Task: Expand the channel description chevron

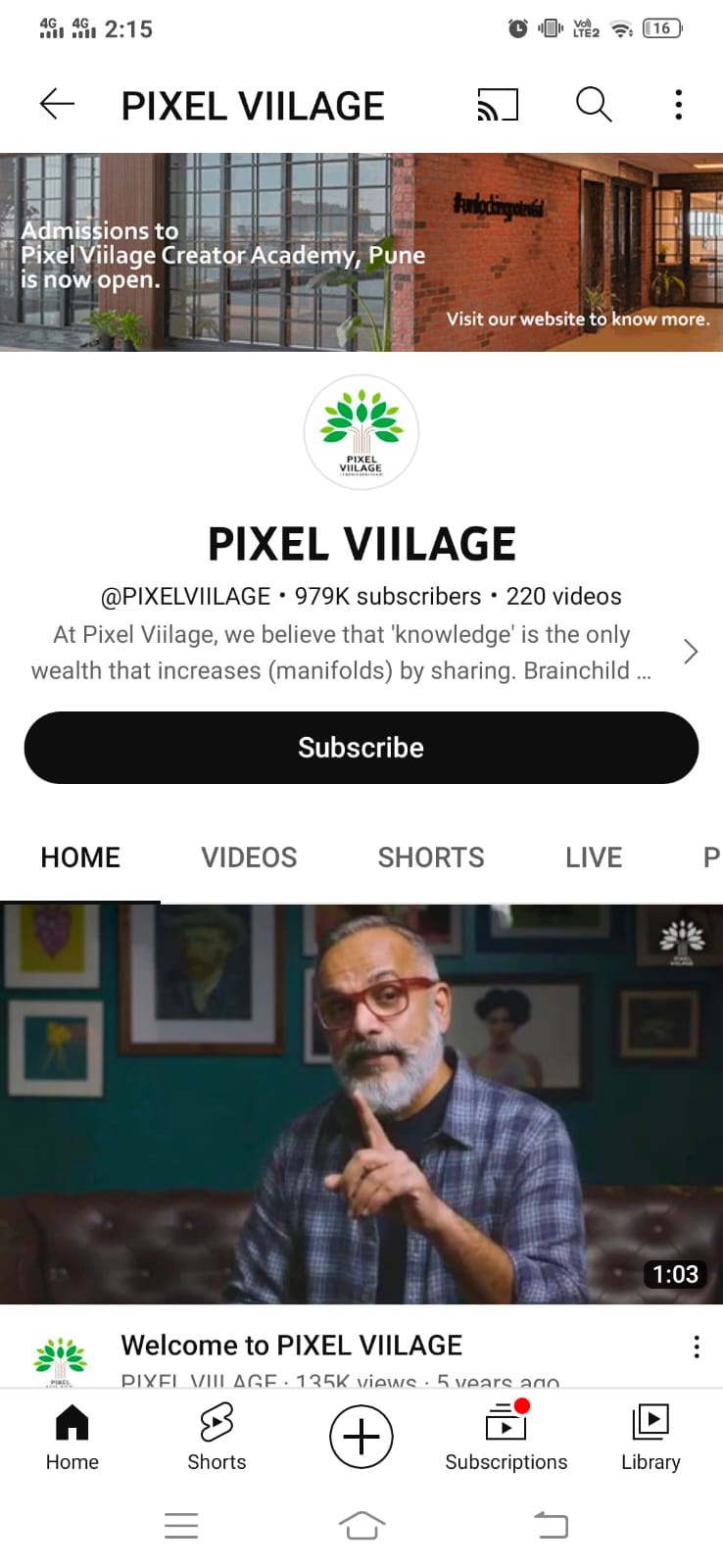Action: [691, 652]
